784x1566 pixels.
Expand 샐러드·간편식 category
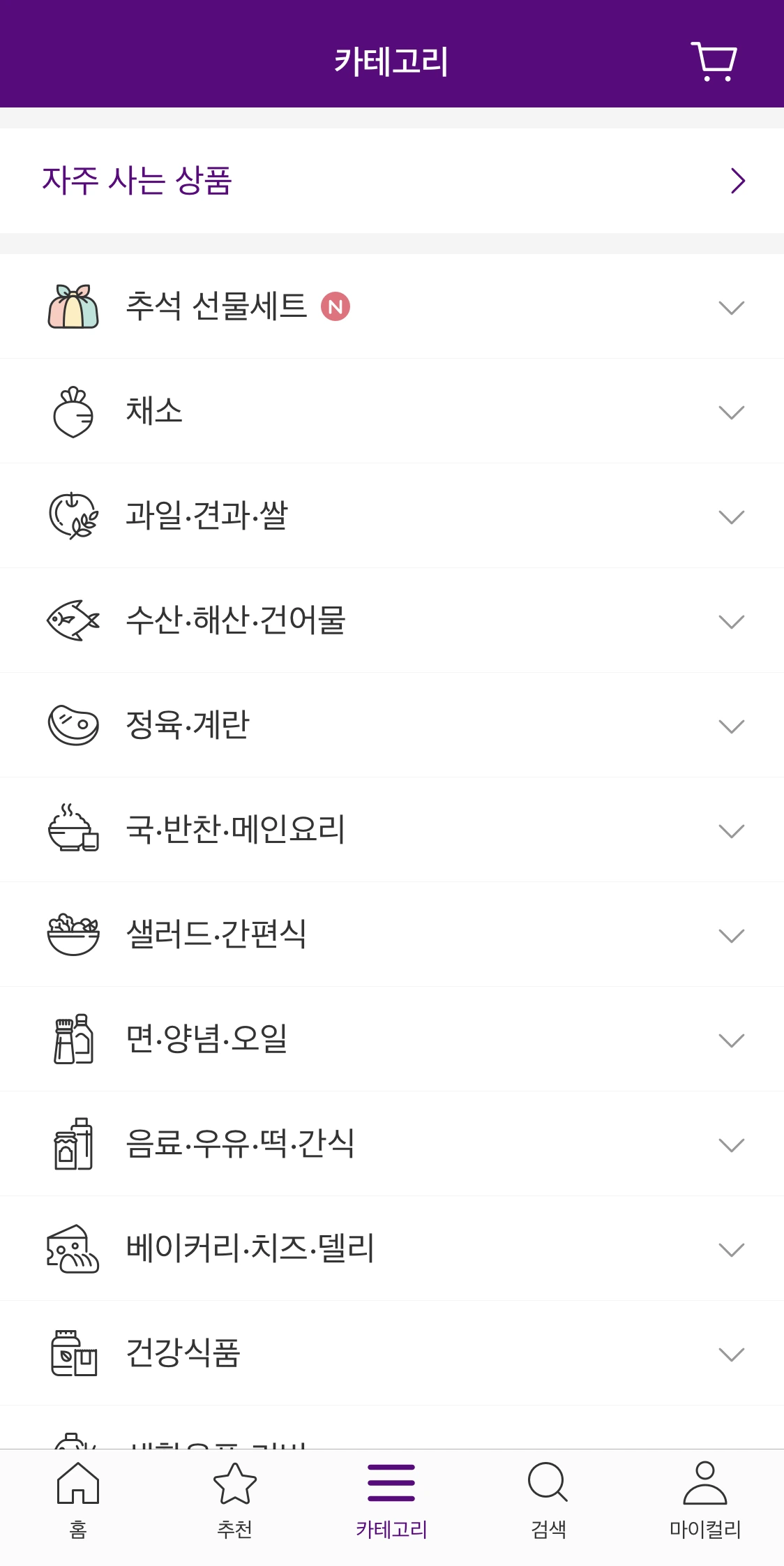(392, 934)
